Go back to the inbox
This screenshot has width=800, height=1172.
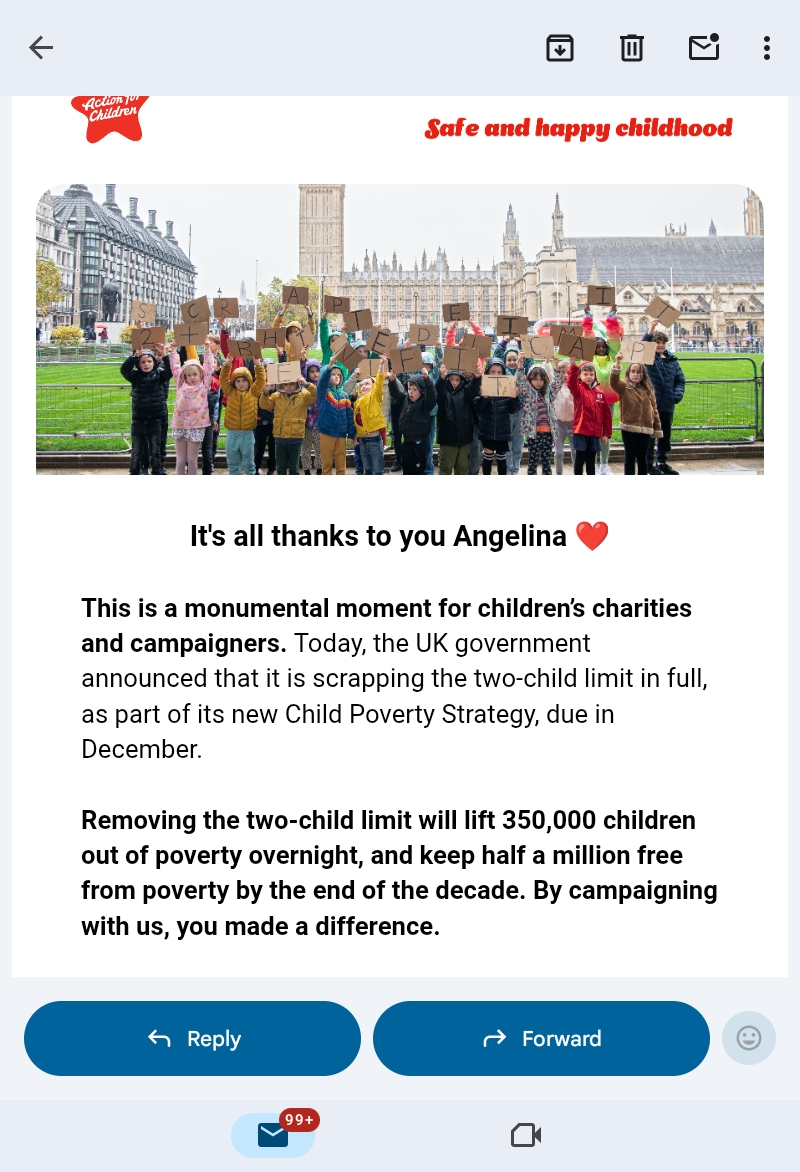(41, 47)
